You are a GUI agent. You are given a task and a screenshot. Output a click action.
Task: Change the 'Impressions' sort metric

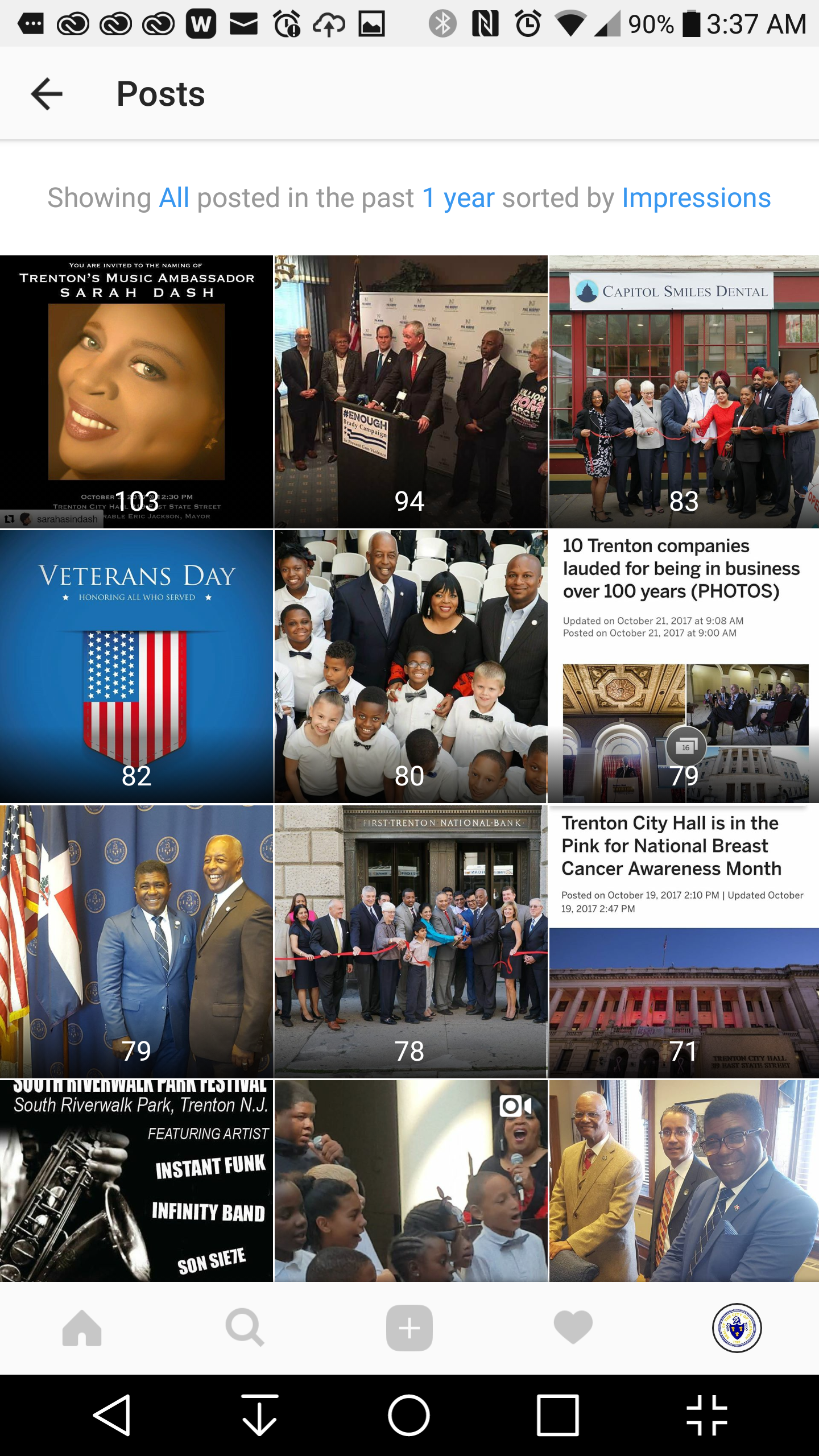pos(696,198)
